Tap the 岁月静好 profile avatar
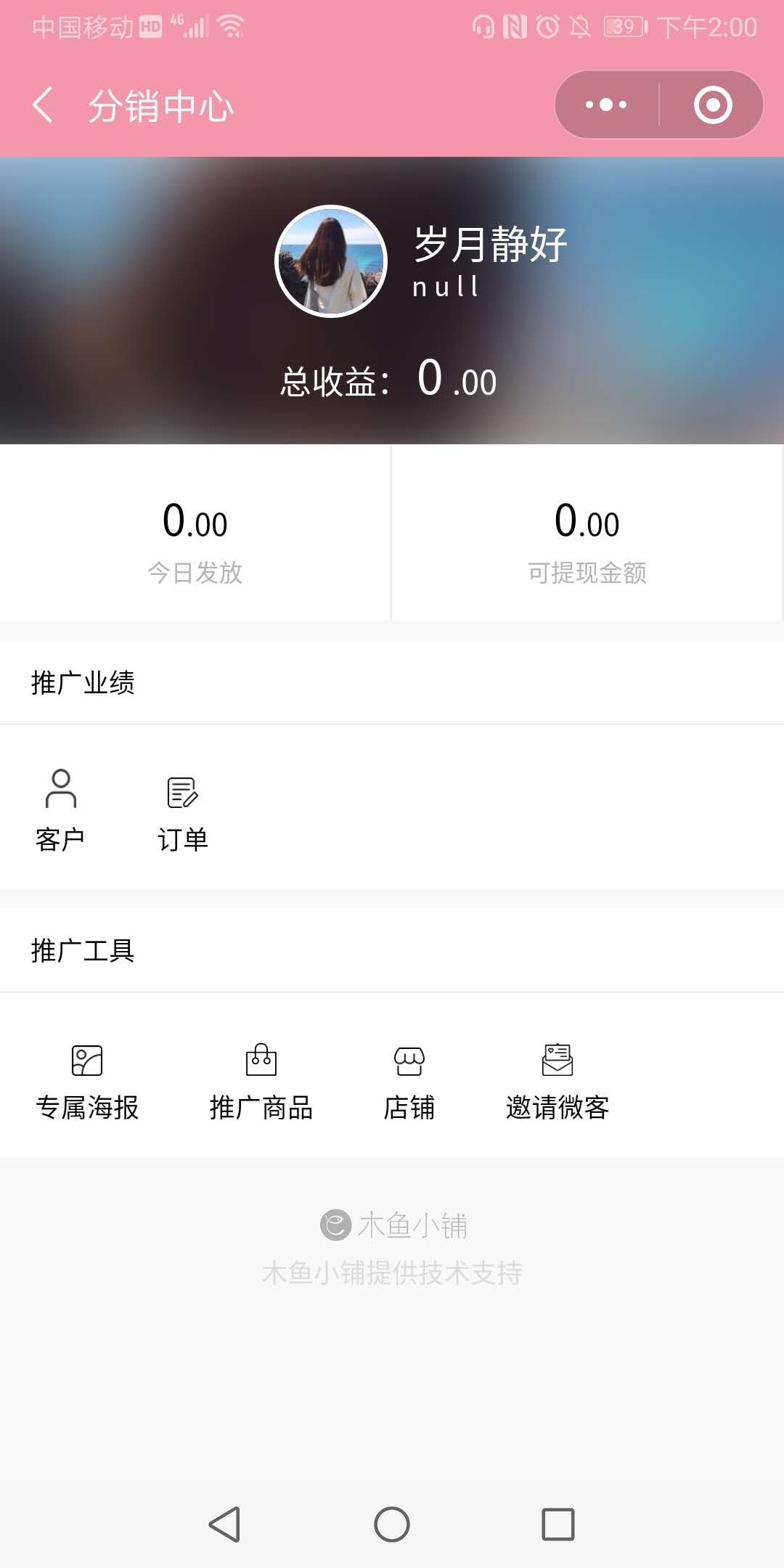This screenshot has height=1568, width=784. [331, 261]
